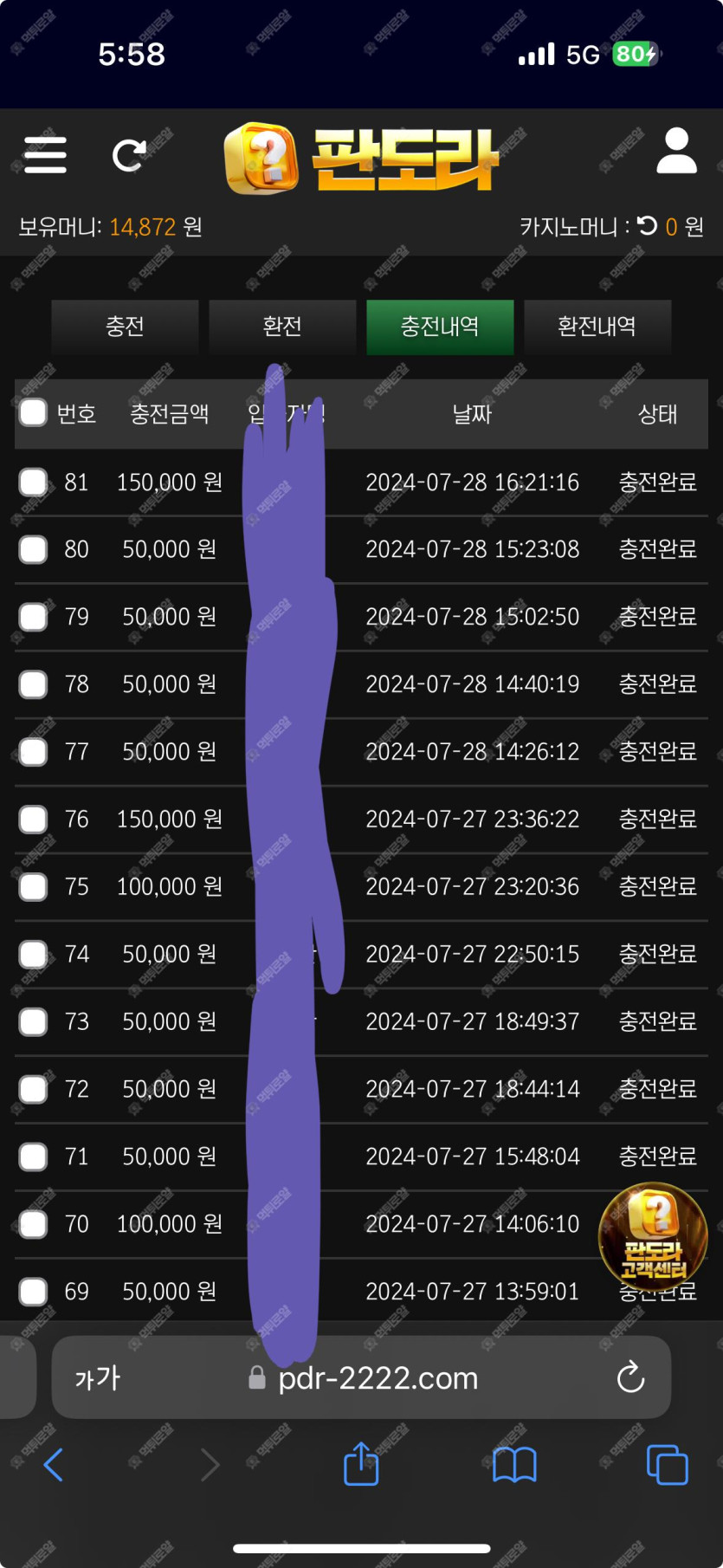Open the hamburger menu
Image resolution: width=723 pixels, height=1568 pixels.
pyautogui.click(x=45, y=155)
